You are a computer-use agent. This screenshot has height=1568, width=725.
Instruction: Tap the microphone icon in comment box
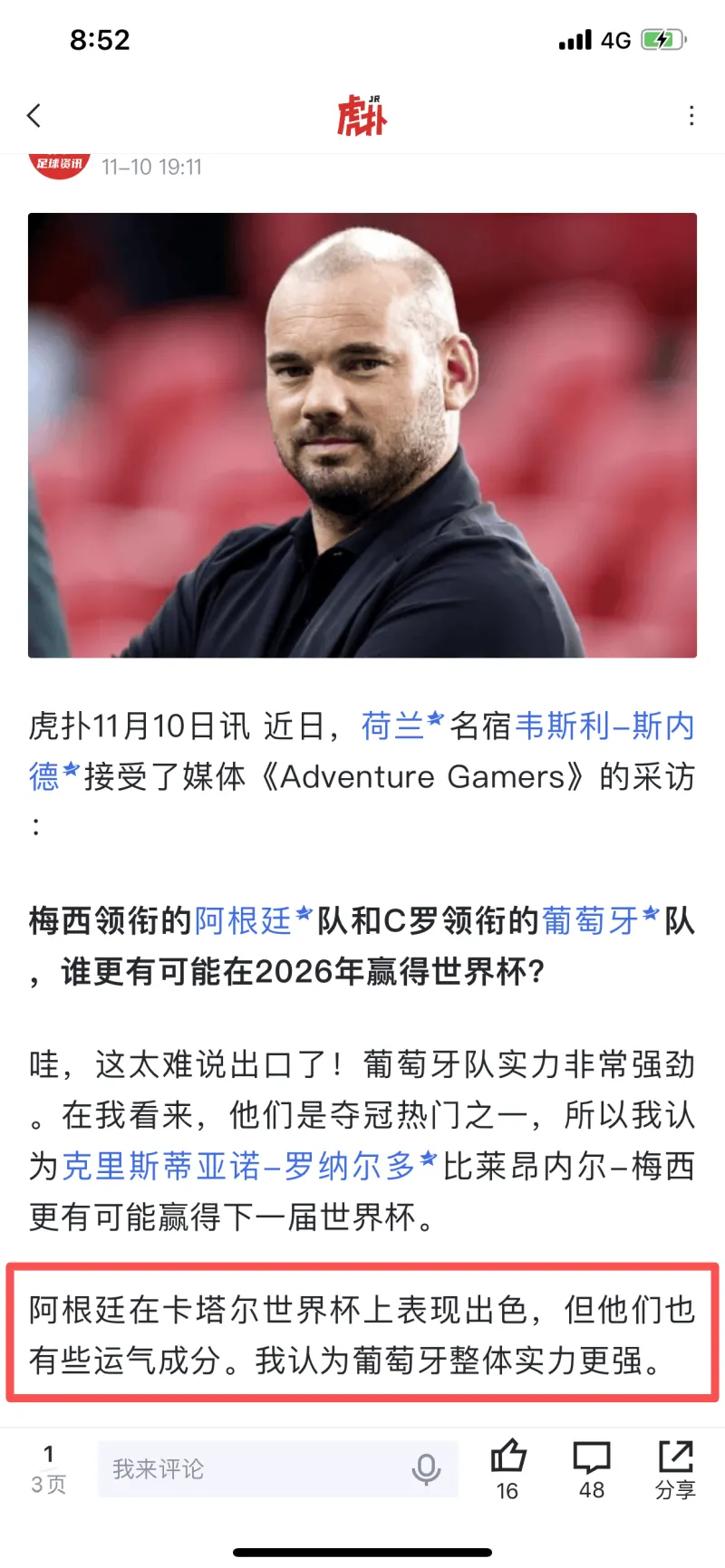pyautogui.click(x=425, y=1469)
